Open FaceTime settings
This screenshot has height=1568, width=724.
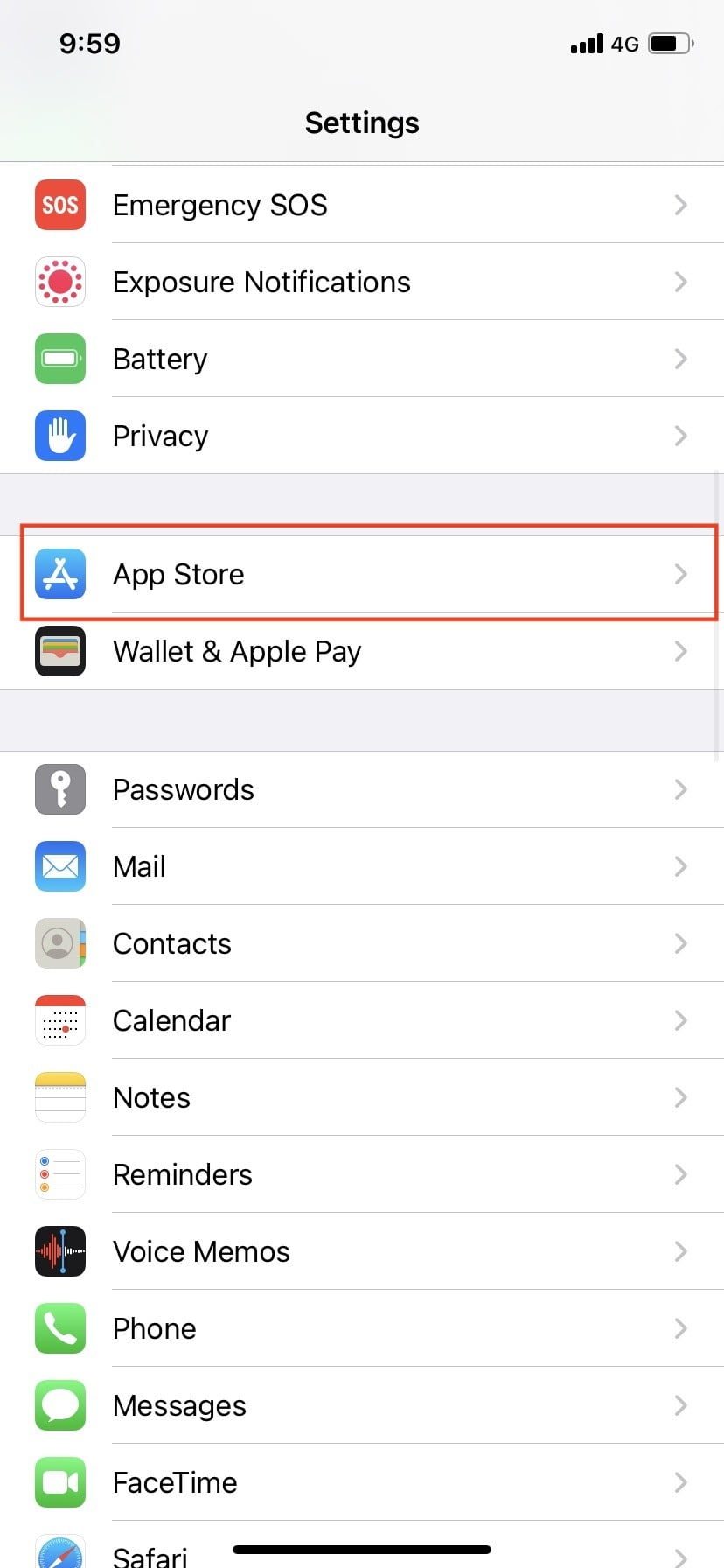(x=362, y=1482)
